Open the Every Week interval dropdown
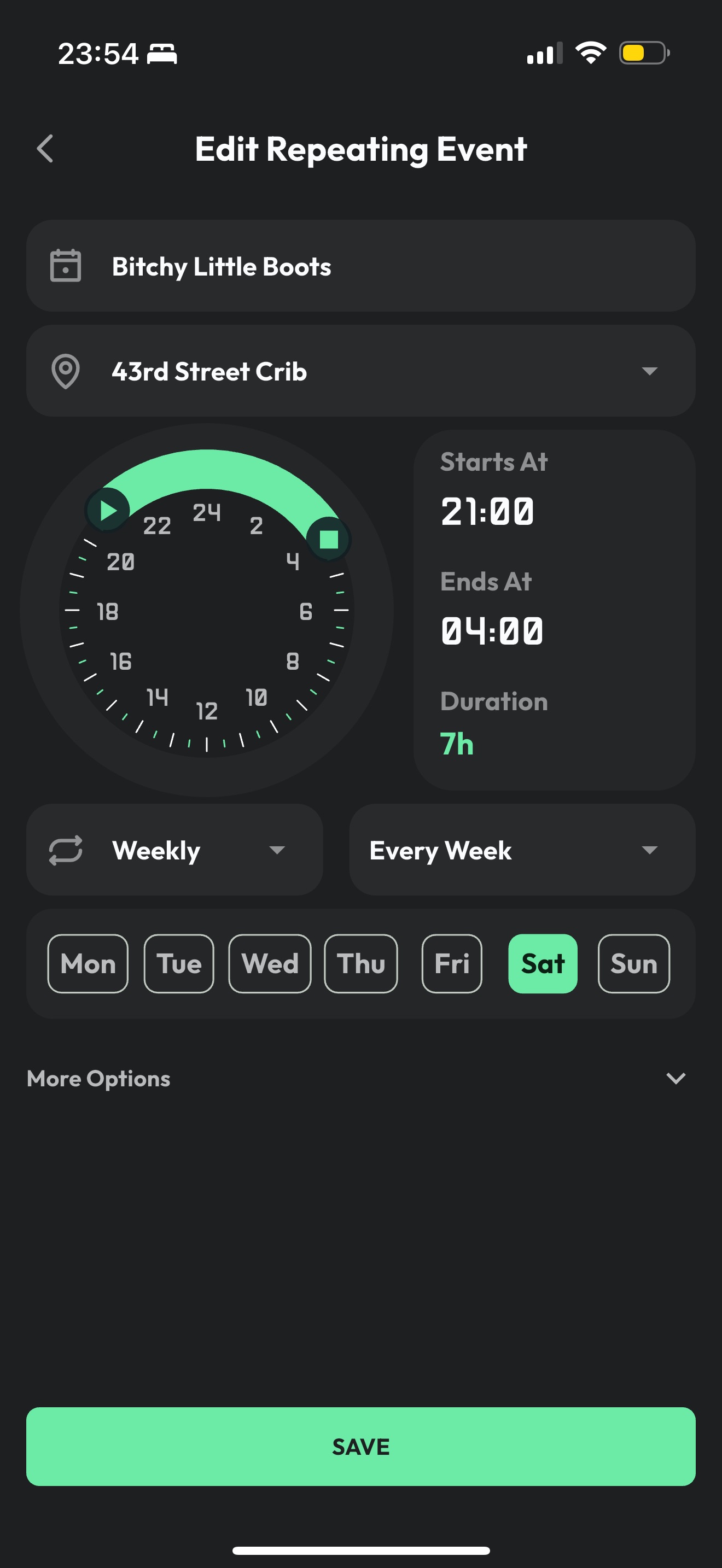 522,850
